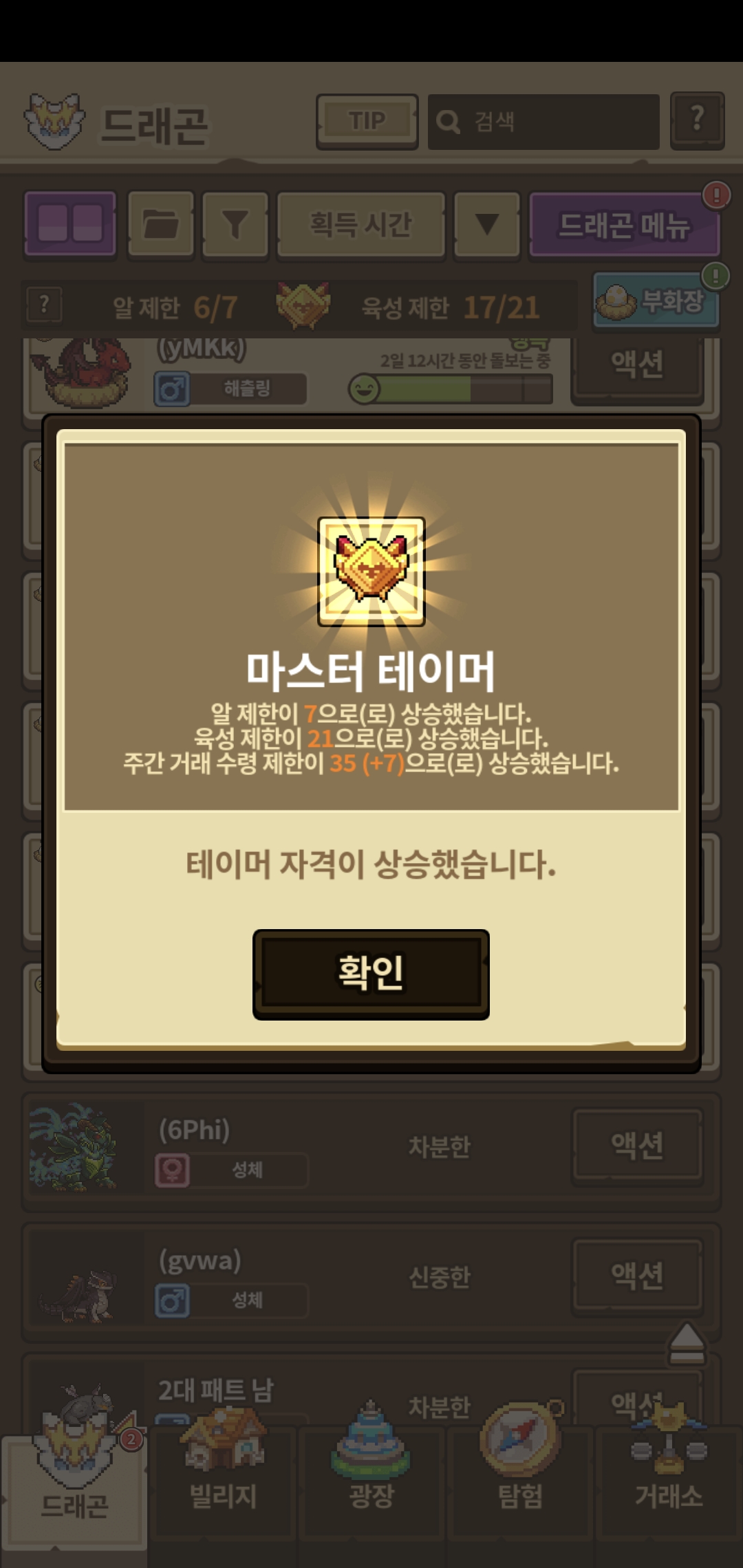
Task: Select the 획득 시간 sort option
Action: (x=361, y=224)
